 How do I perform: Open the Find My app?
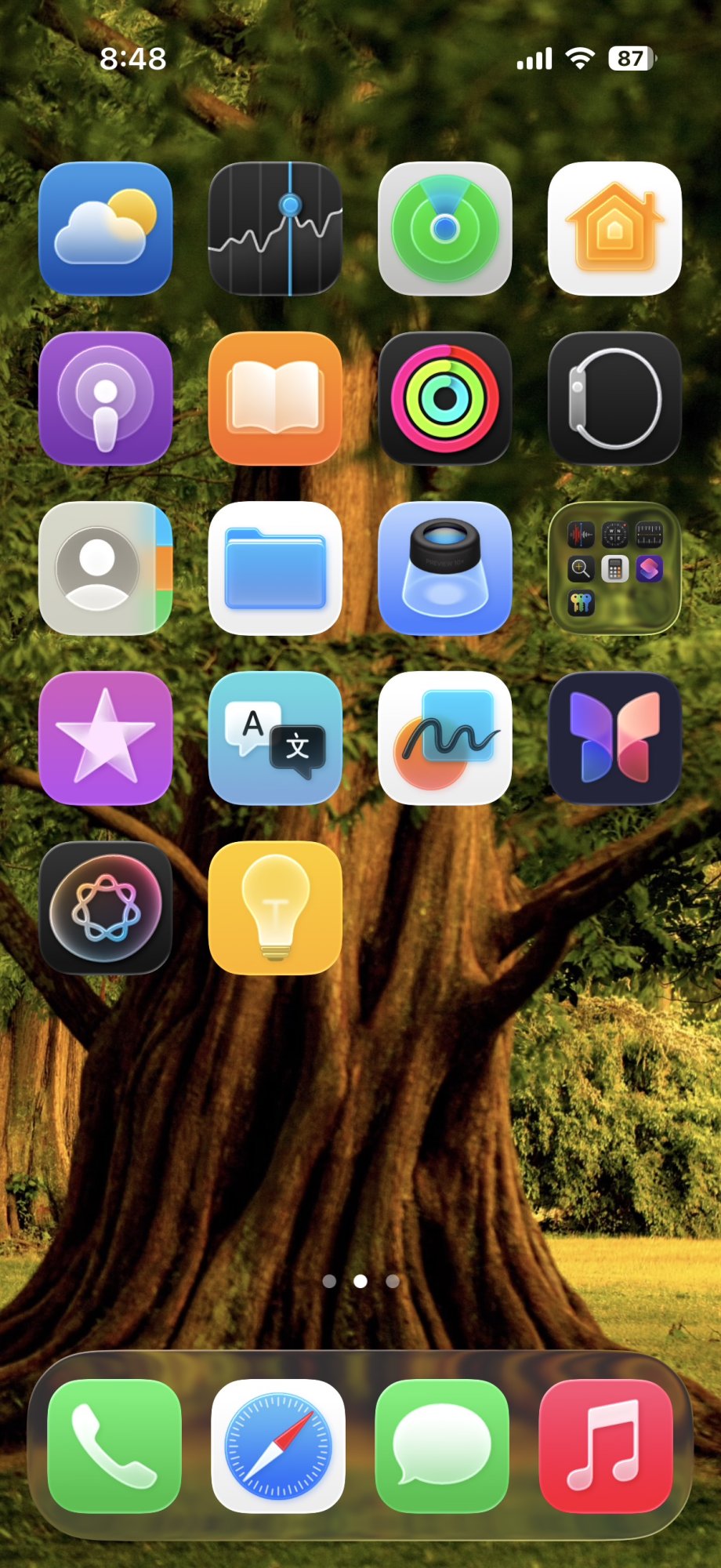pos(445,228)
